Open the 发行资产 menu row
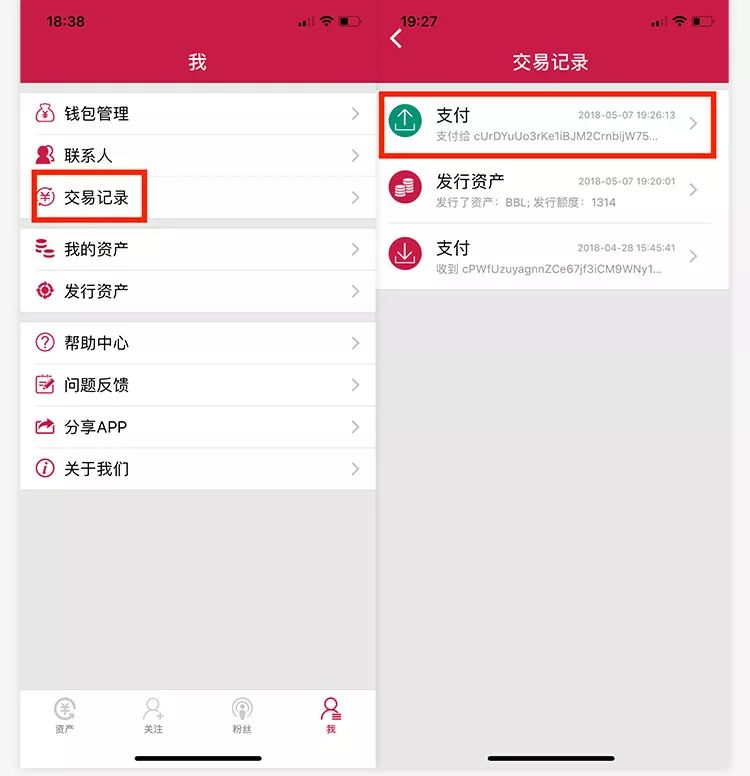 197,291
